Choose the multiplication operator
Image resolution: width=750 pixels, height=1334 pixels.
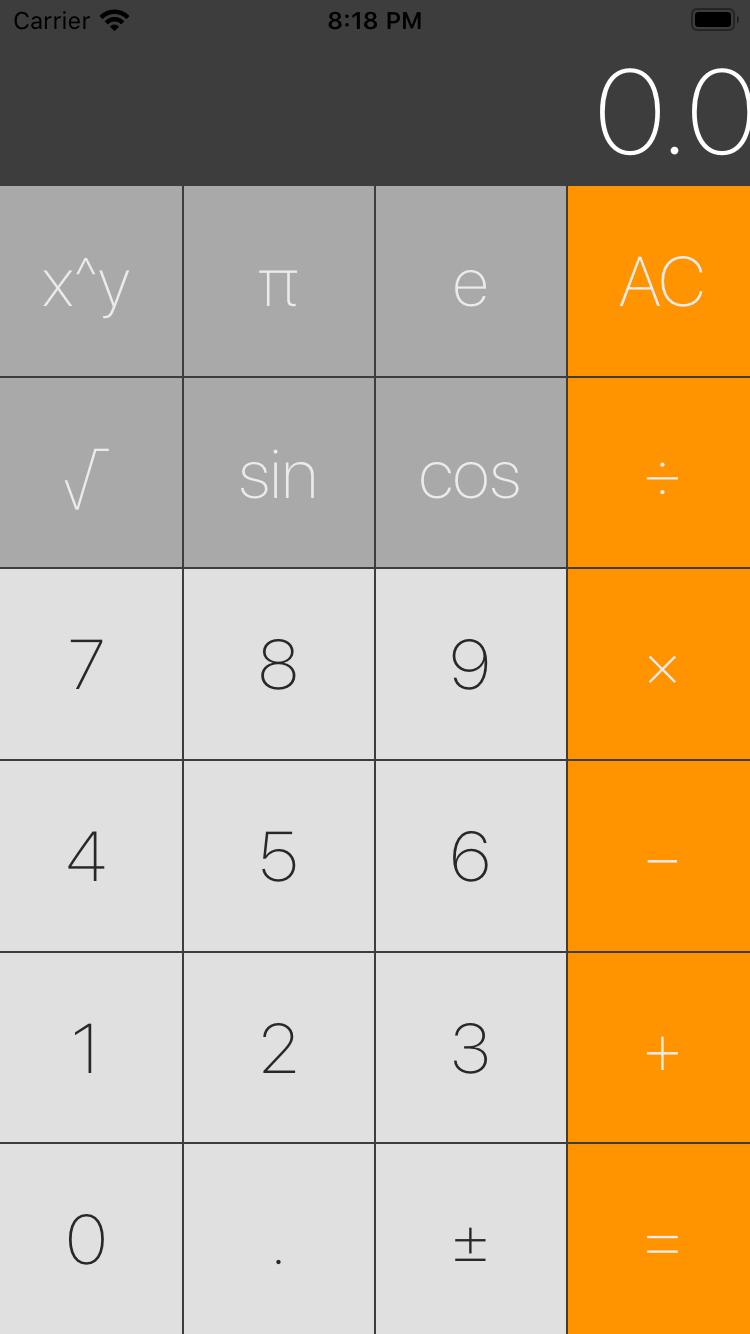point(659,664)
